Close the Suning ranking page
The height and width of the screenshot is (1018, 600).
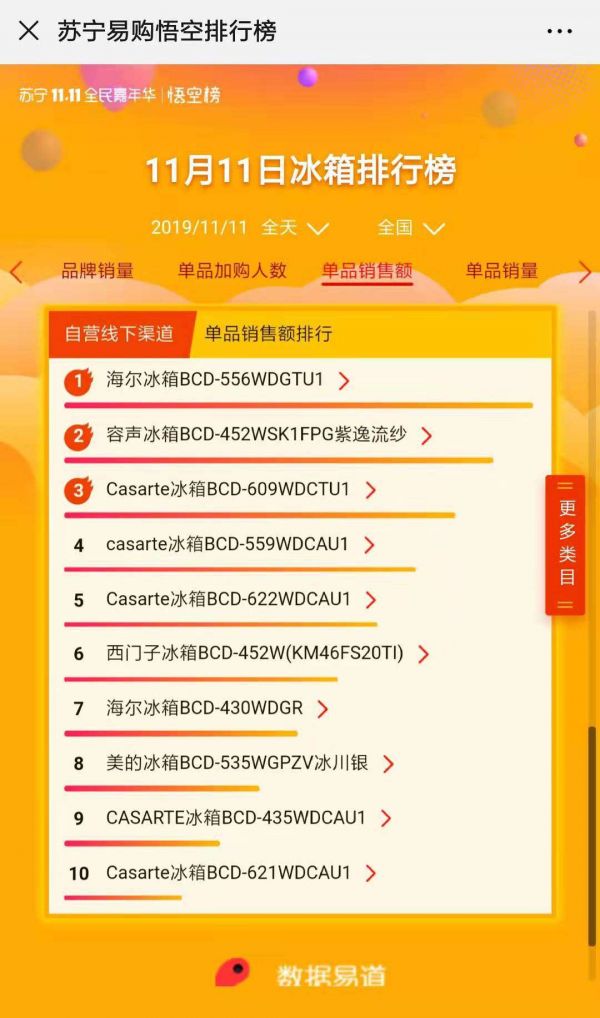[29, 31]
